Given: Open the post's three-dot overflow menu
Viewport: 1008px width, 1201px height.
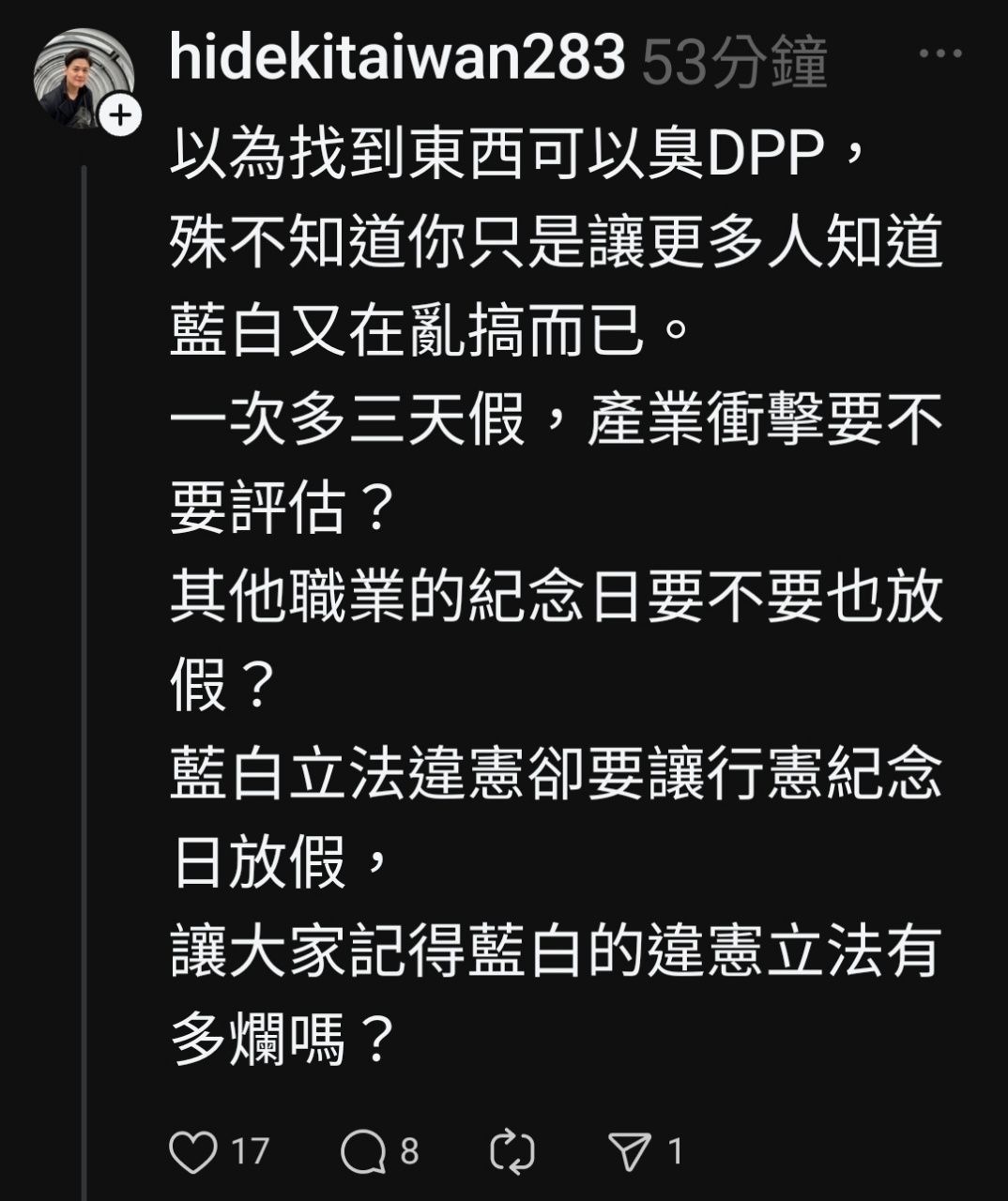Looking at the screenshot, I should click(939, 53).
